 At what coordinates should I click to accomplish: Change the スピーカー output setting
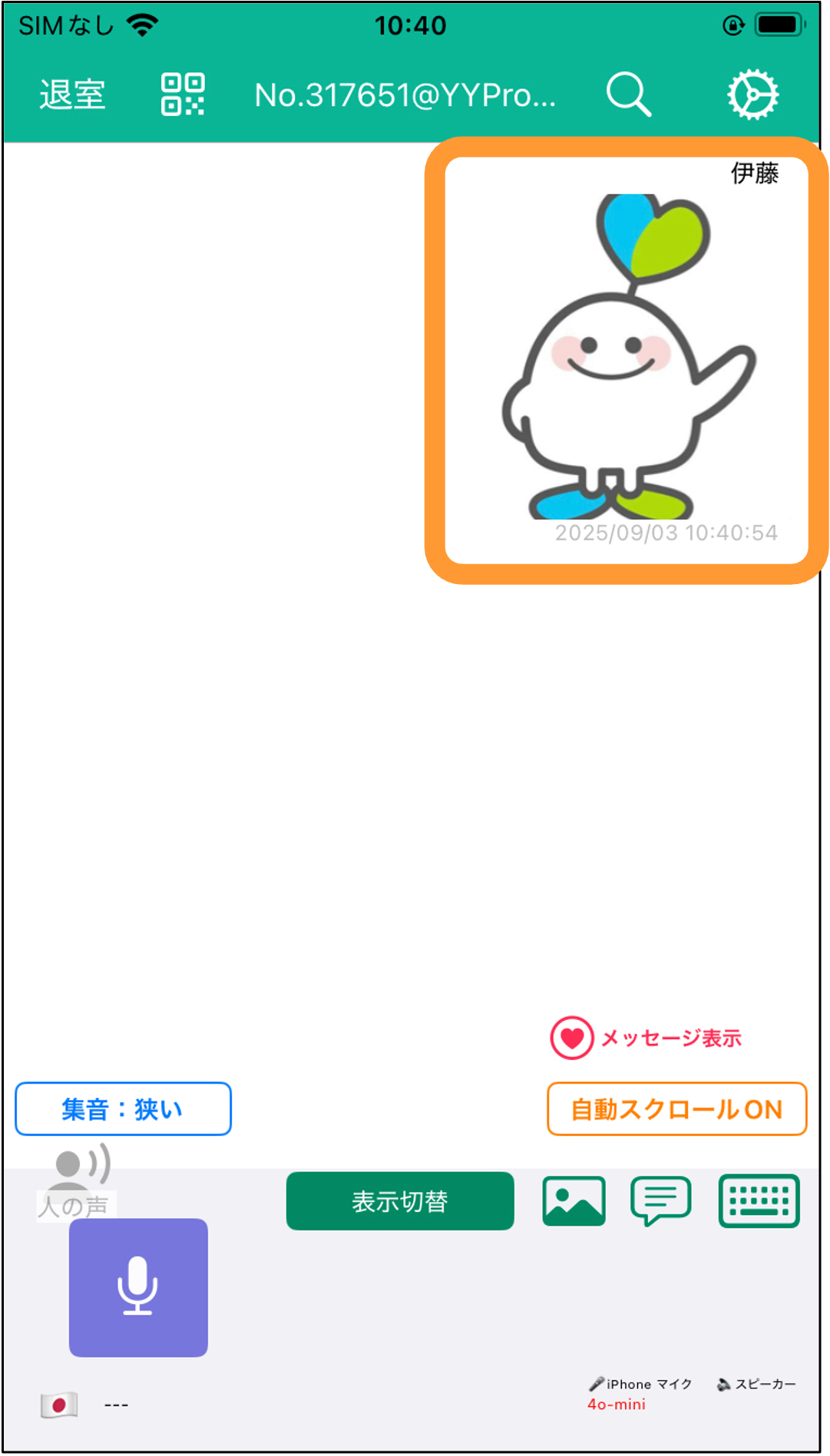pyautogui.click(x=756, y=1384)
